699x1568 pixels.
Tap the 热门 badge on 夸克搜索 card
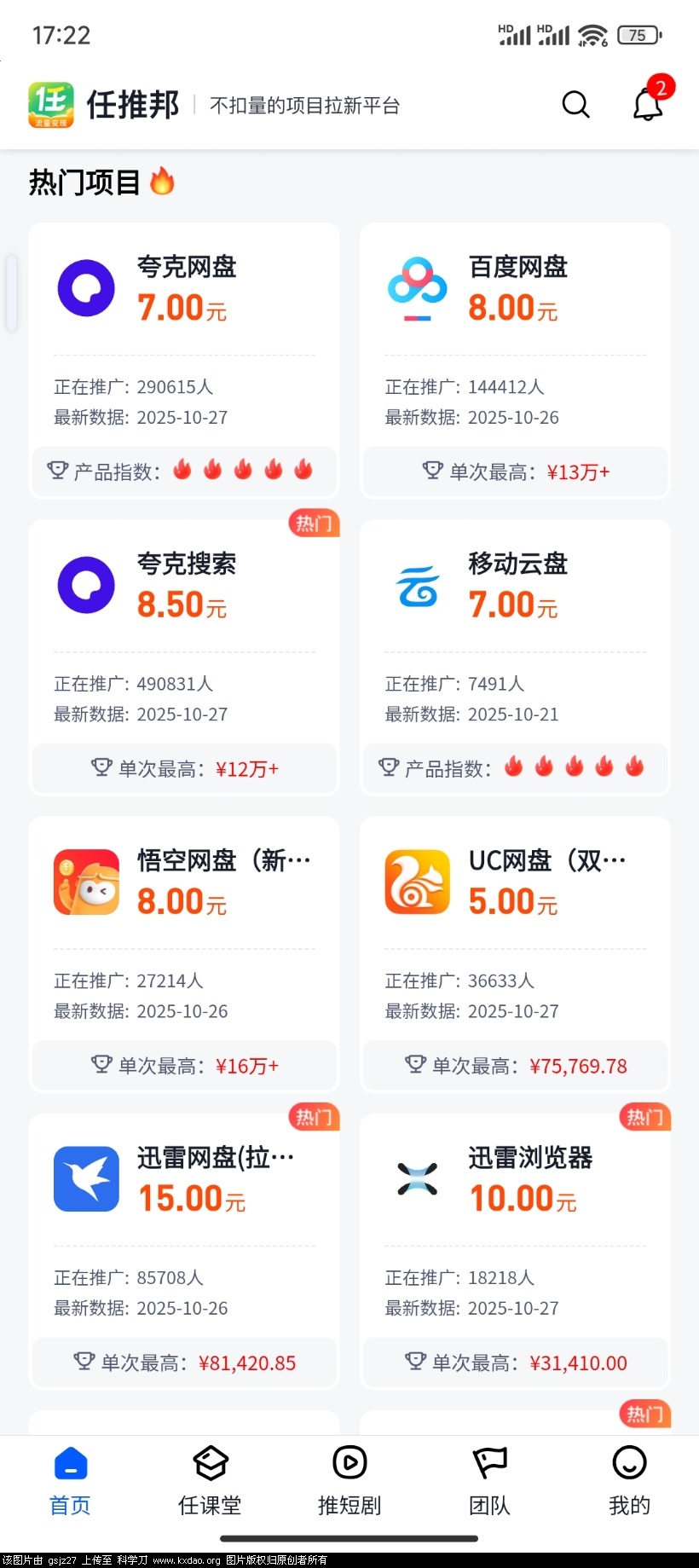[x=313, y=524]
